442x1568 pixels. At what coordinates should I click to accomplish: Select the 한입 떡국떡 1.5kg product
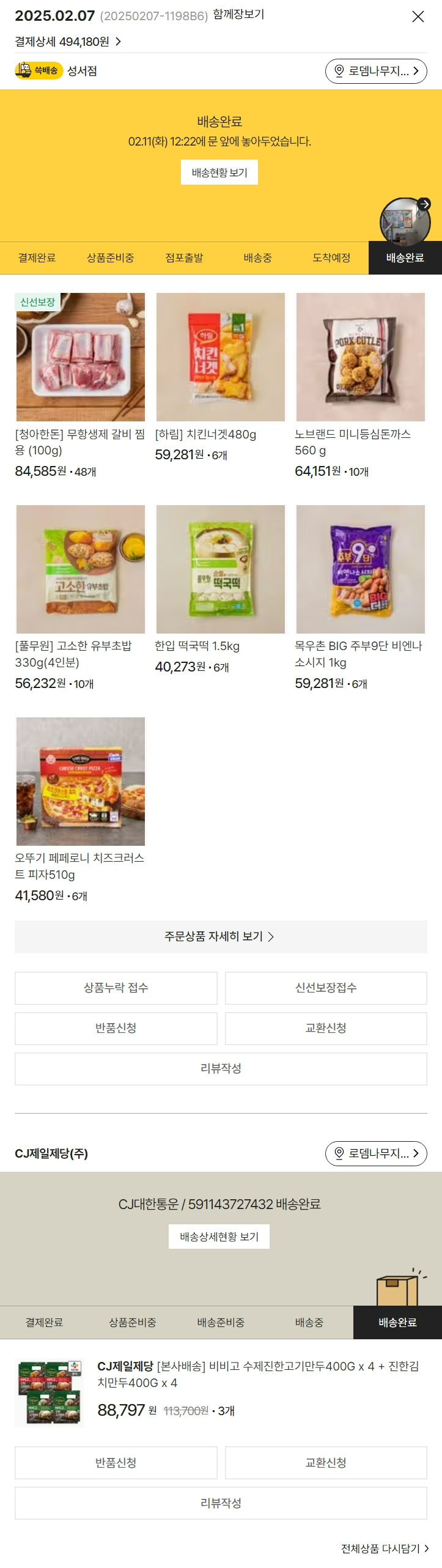click(221, 569)
